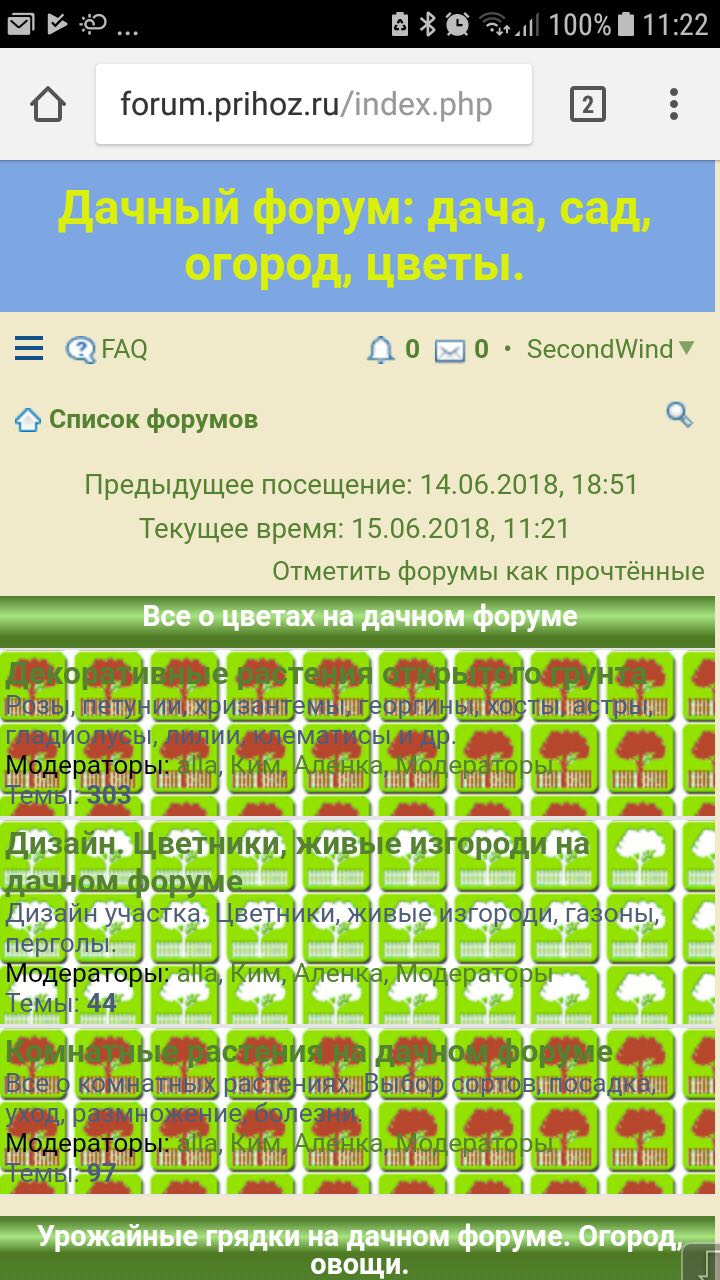
Task: Open Дизайн. Цветники, живые изгороди forum
Action: (298, 862)
